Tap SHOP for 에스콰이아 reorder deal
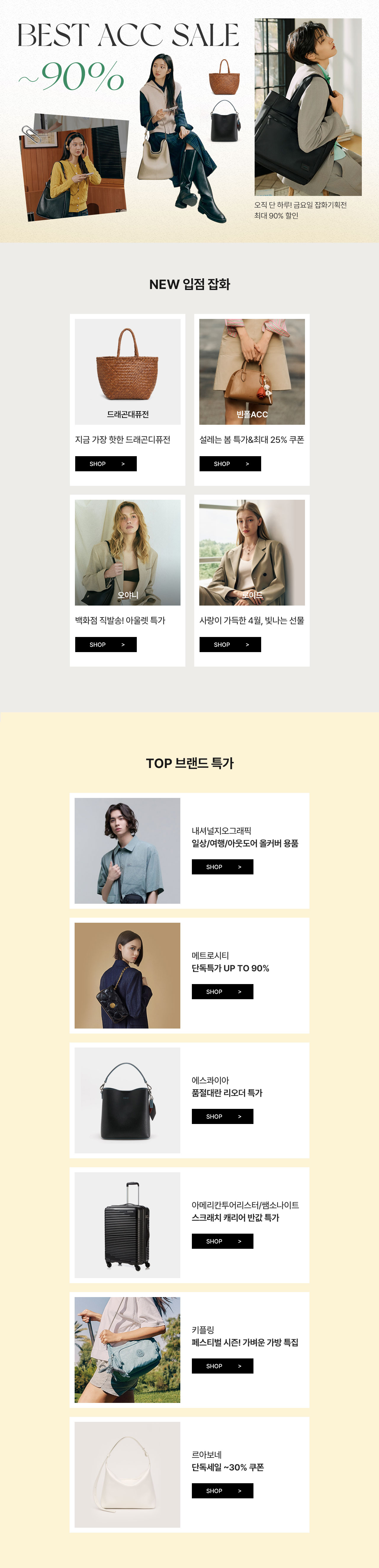Viewport: 379px width, 1568px height. tap(222, 1116)
